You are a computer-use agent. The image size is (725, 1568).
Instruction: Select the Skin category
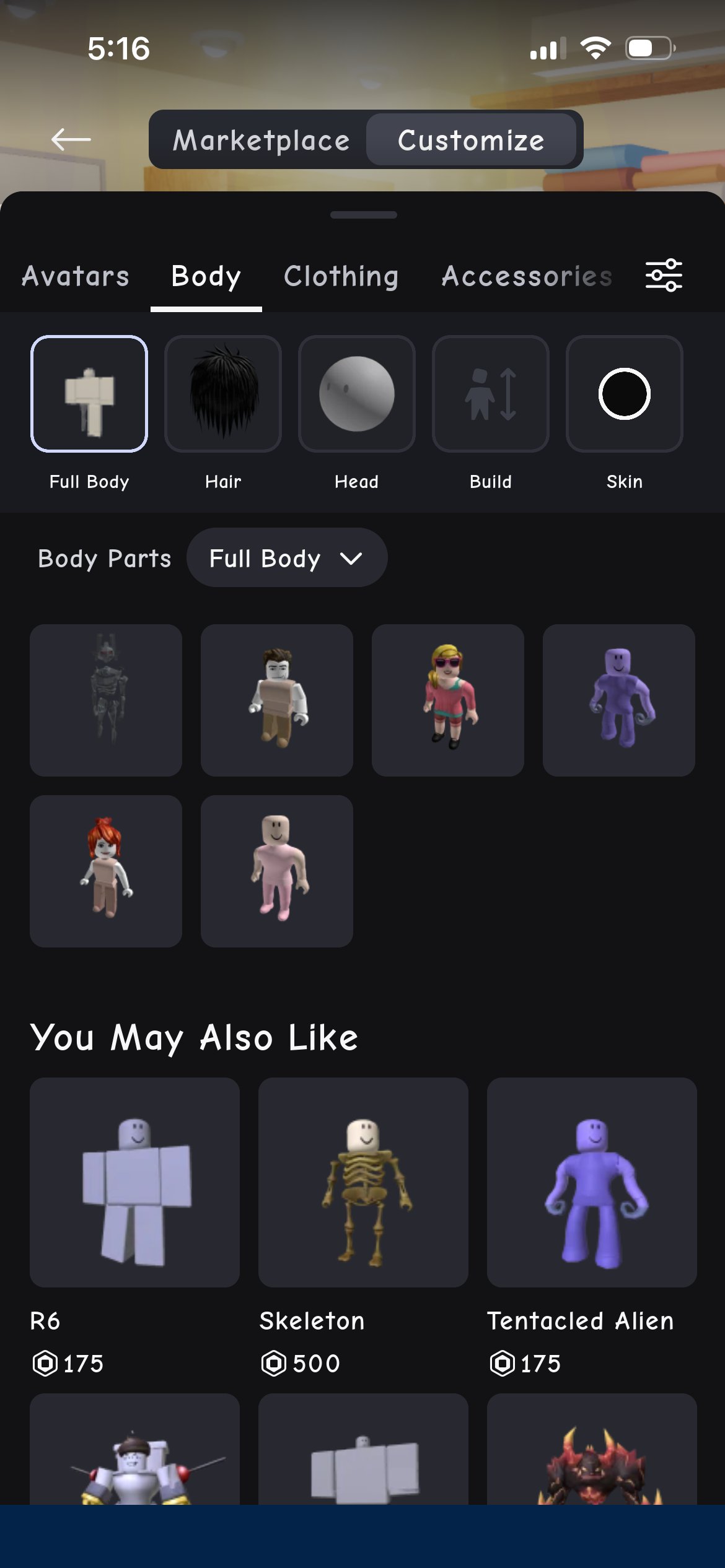point(625,394)
